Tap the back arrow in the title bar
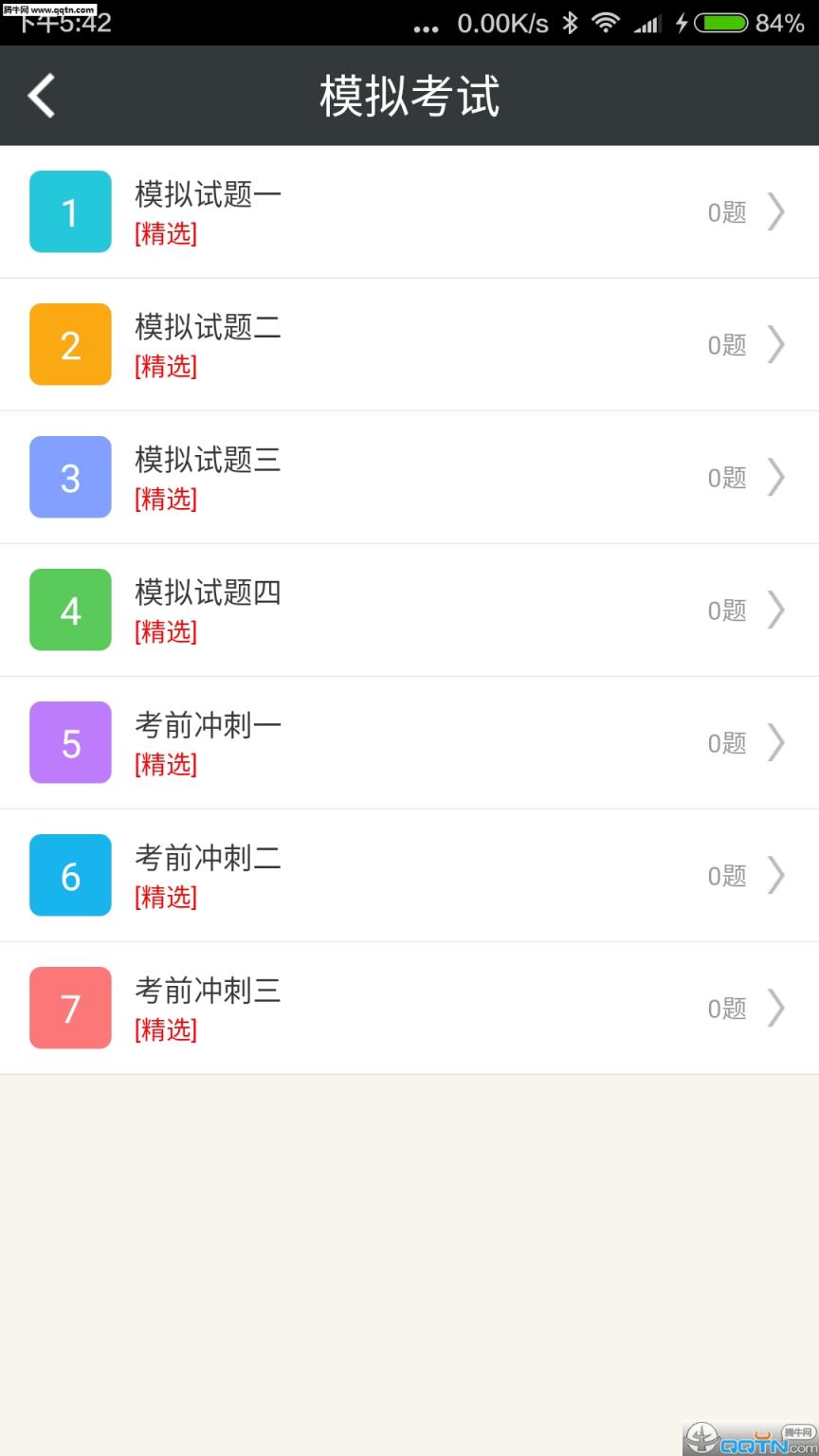Viewport: 819px width, 1456px height. click(x=40, y=95)
